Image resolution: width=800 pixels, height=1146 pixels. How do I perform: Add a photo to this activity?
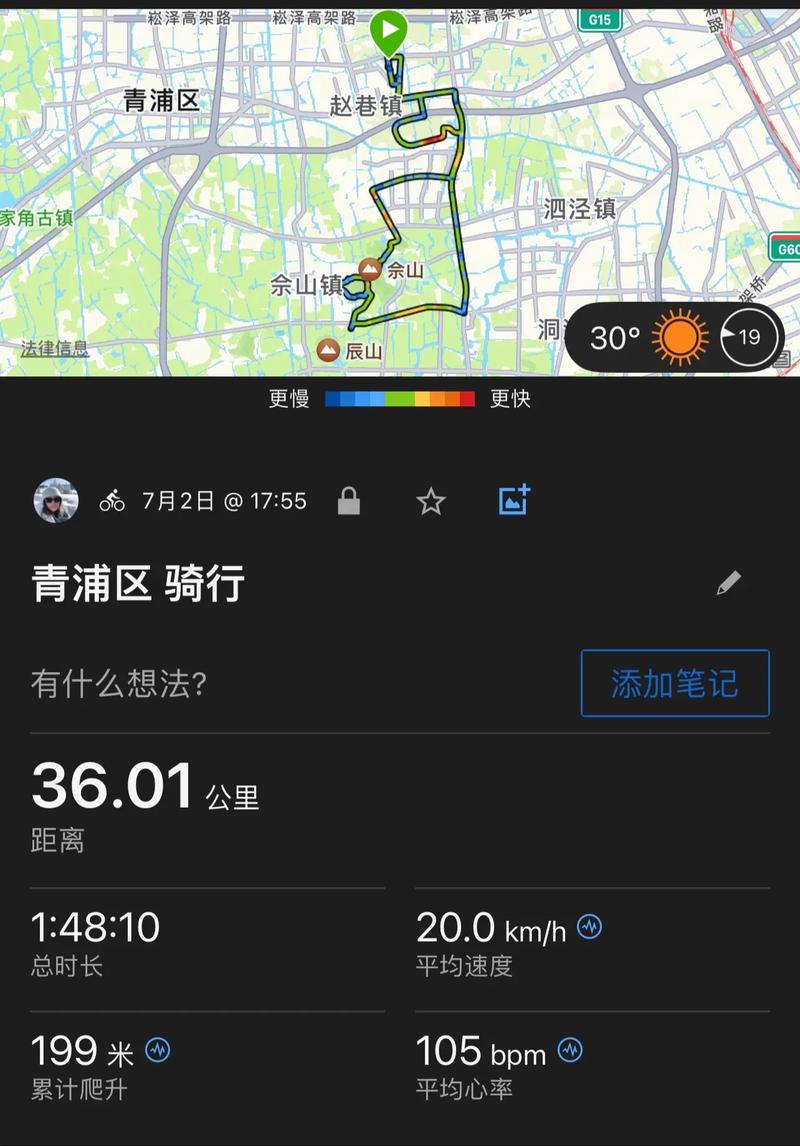tap(514, 500)
